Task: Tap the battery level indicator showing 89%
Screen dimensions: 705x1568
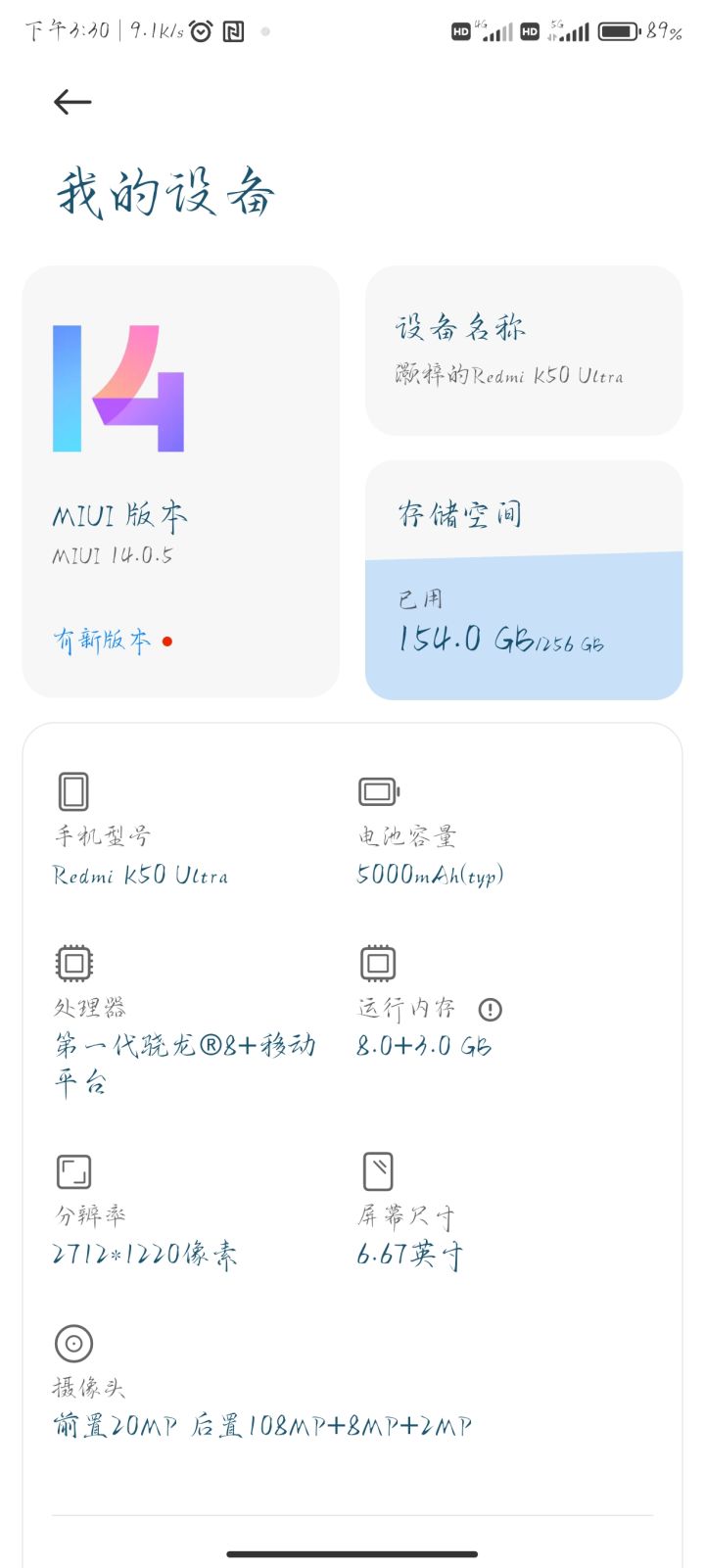Action: click(618, 30)
